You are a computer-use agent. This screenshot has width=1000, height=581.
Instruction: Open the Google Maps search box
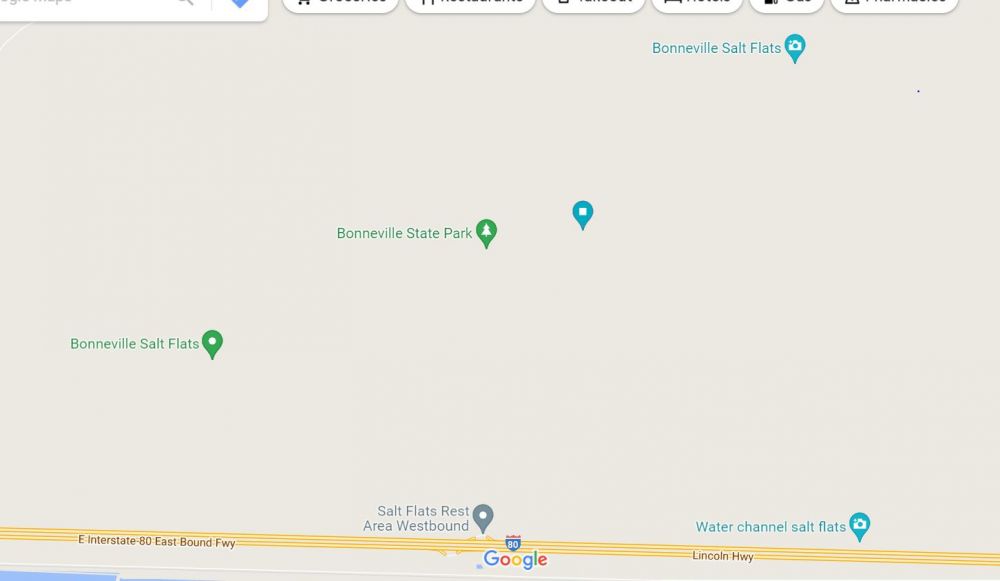[x=90, y=3]
